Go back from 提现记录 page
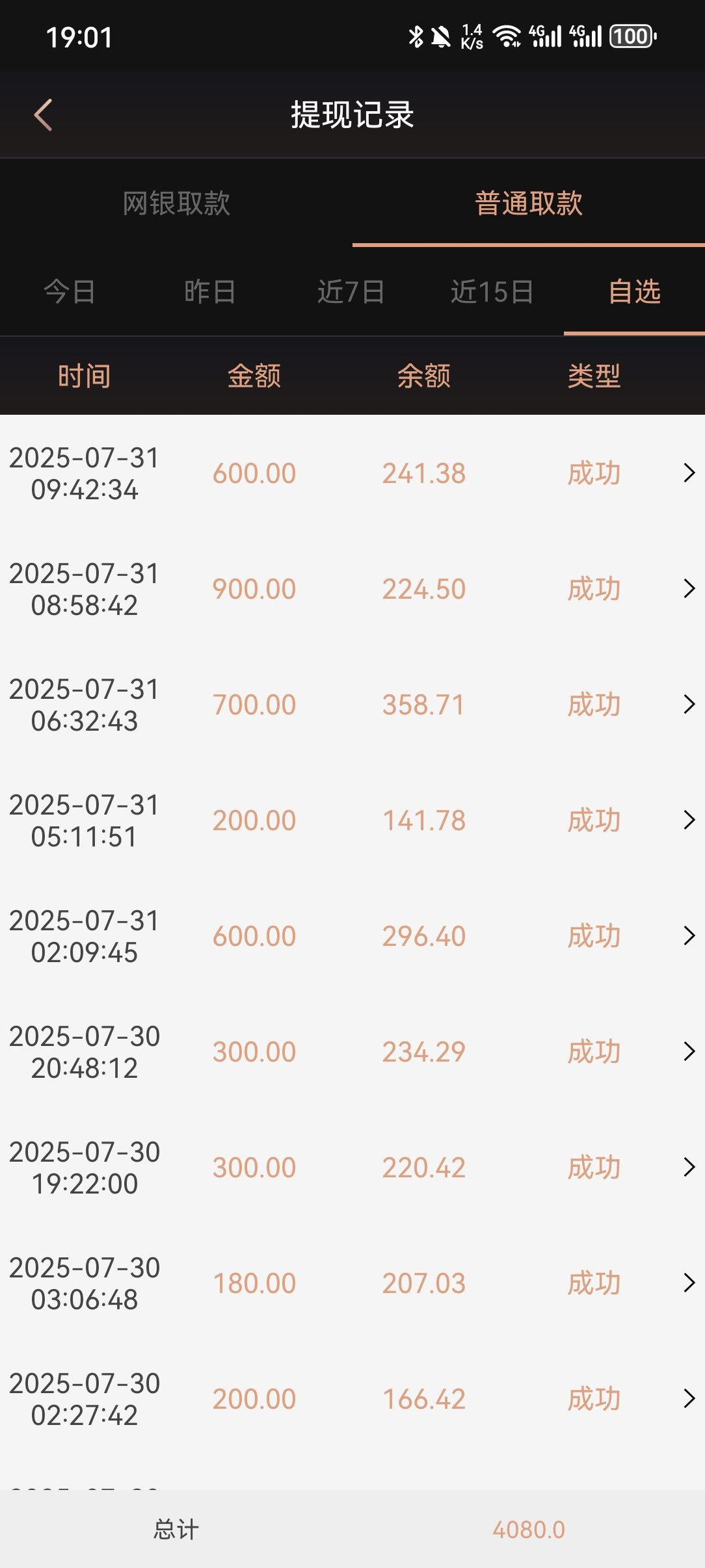 pos(43,115)
